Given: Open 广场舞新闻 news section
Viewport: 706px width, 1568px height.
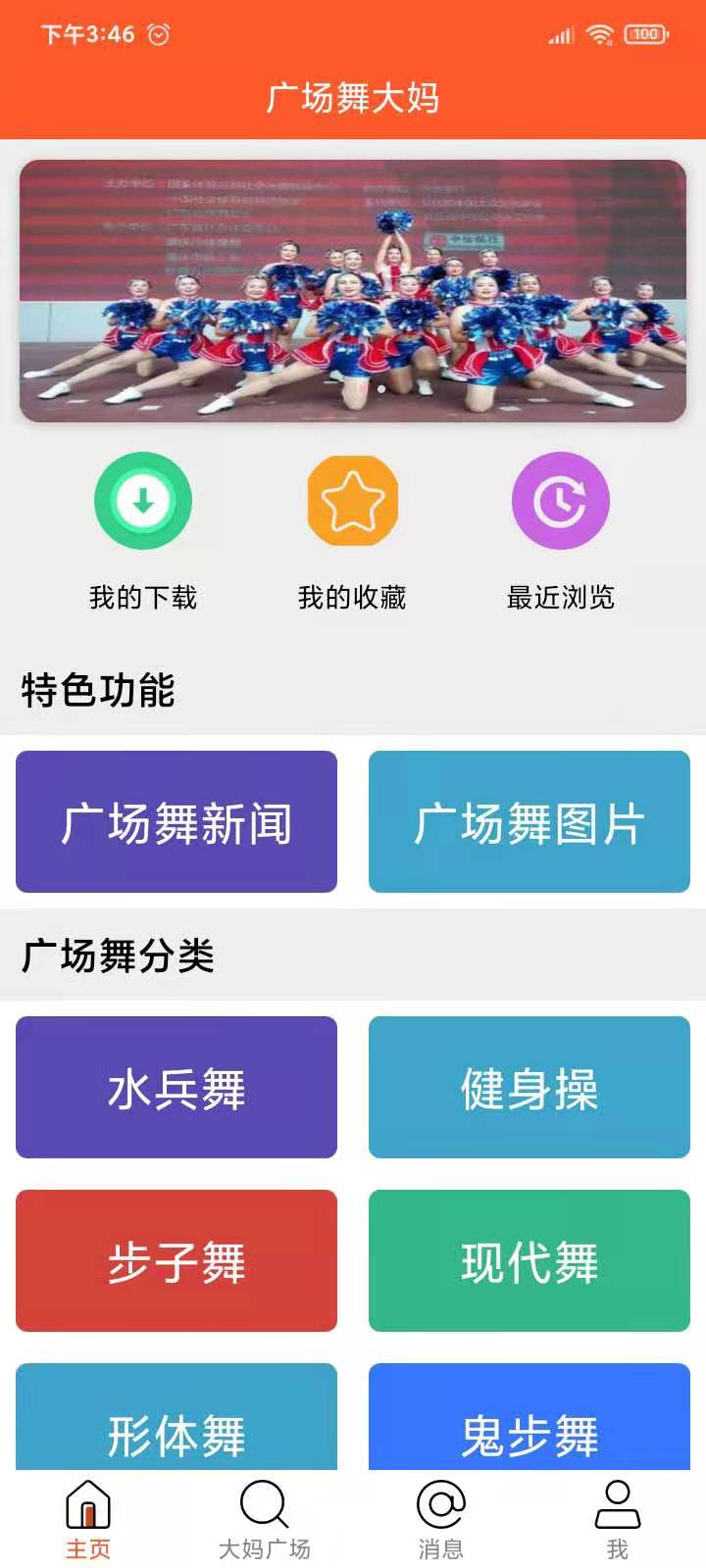Looking at the screenshot, I should (x=176, y=821).
